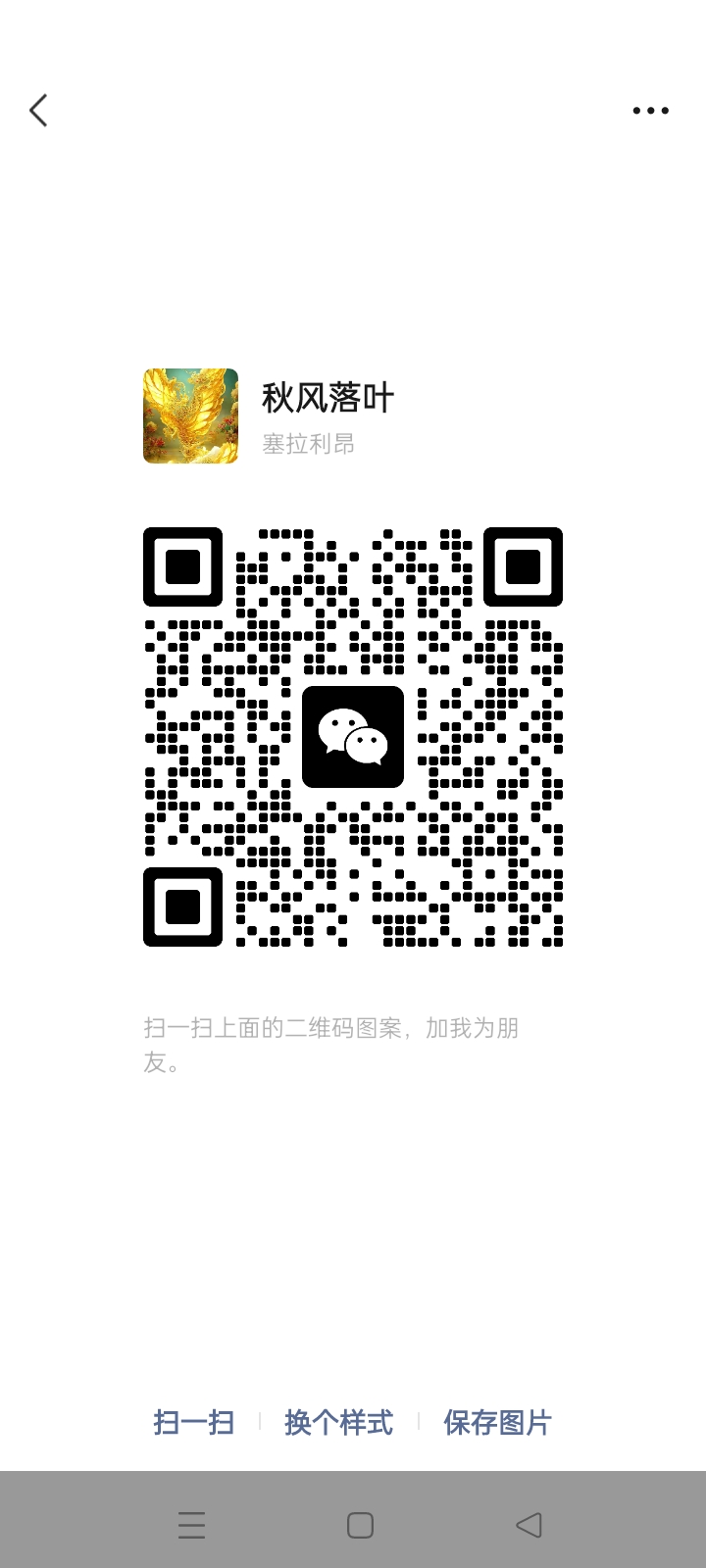Tap 保存图片 to save the QR image
Image resolution: width=706 pixels, height=1568 pixels.
tap(497, 1422)
